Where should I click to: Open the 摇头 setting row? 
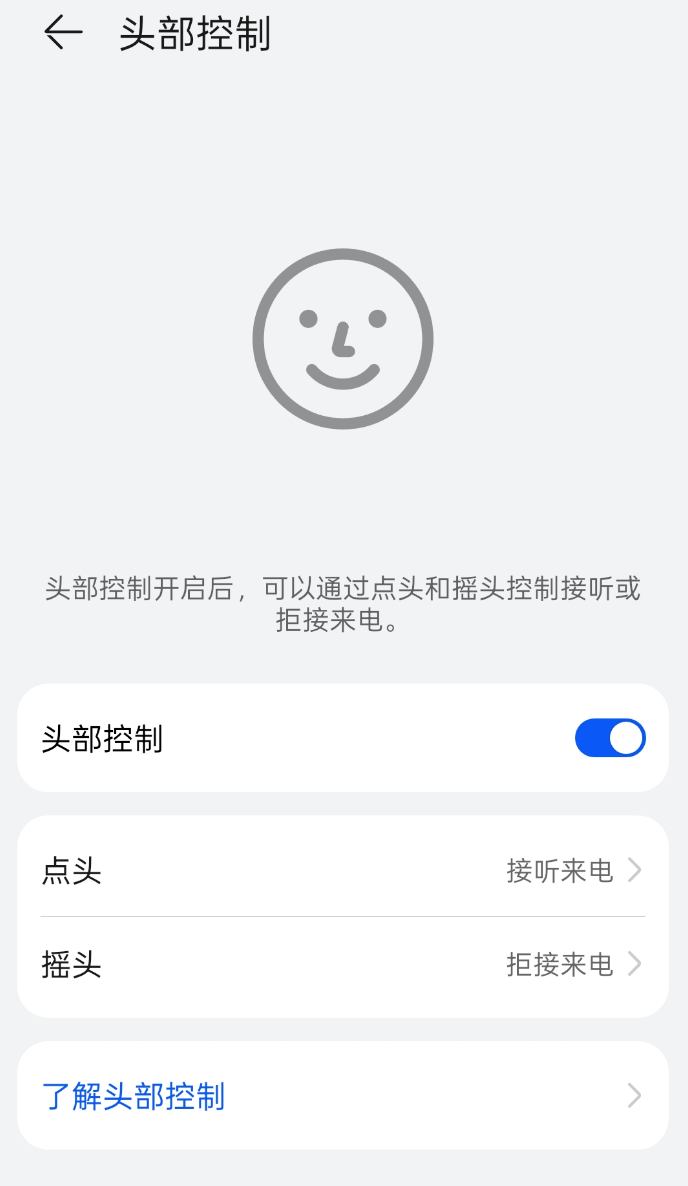[x=342, y=964]
